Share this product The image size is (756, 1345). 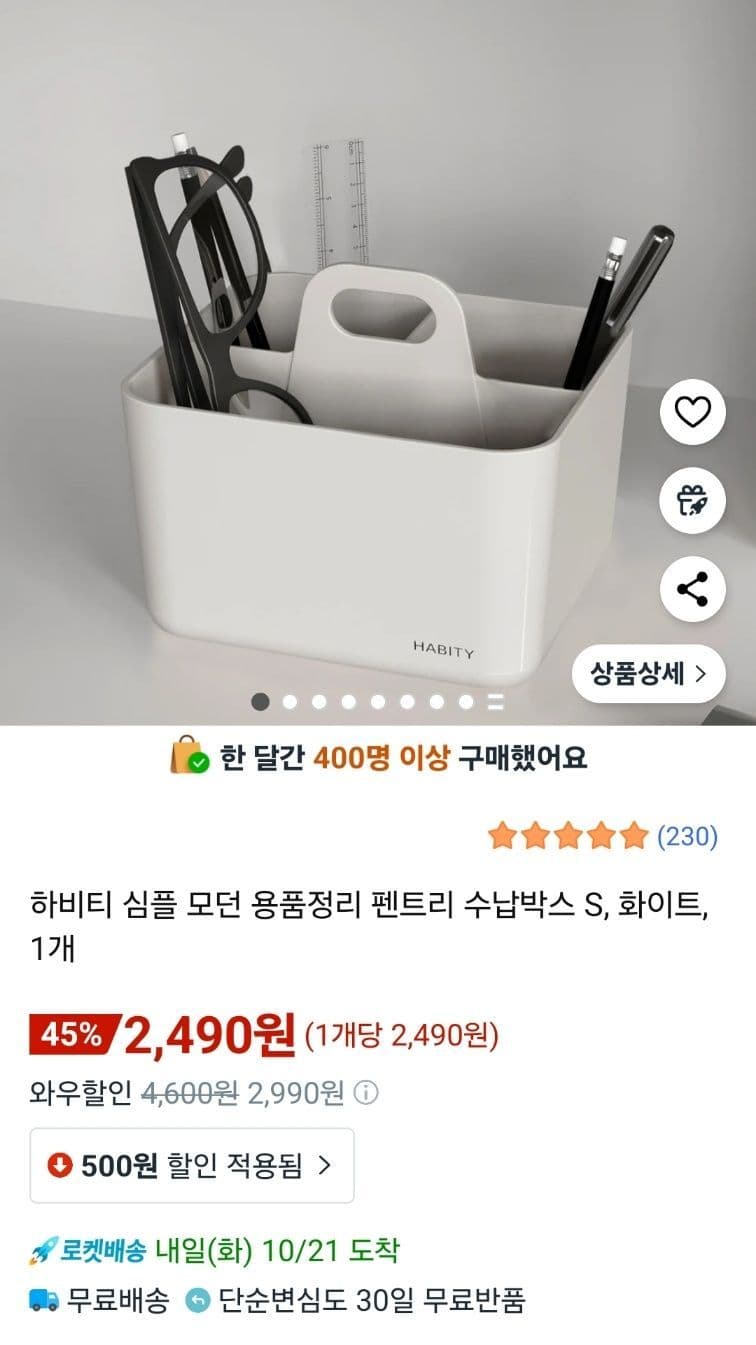tap(692, 588)
